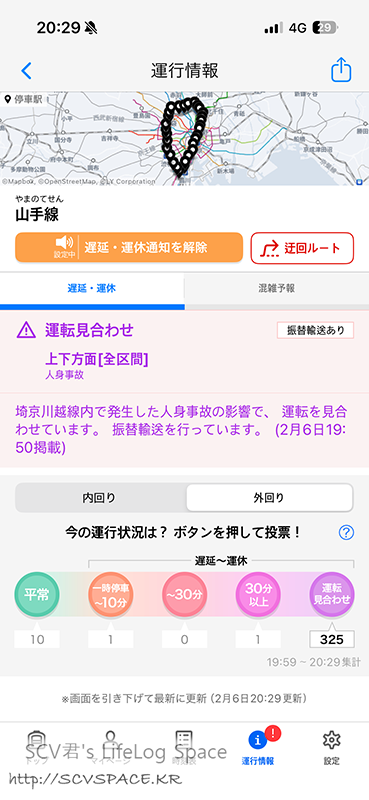
Task: Switch to the 混雑予報 tab
Action: 277,288
